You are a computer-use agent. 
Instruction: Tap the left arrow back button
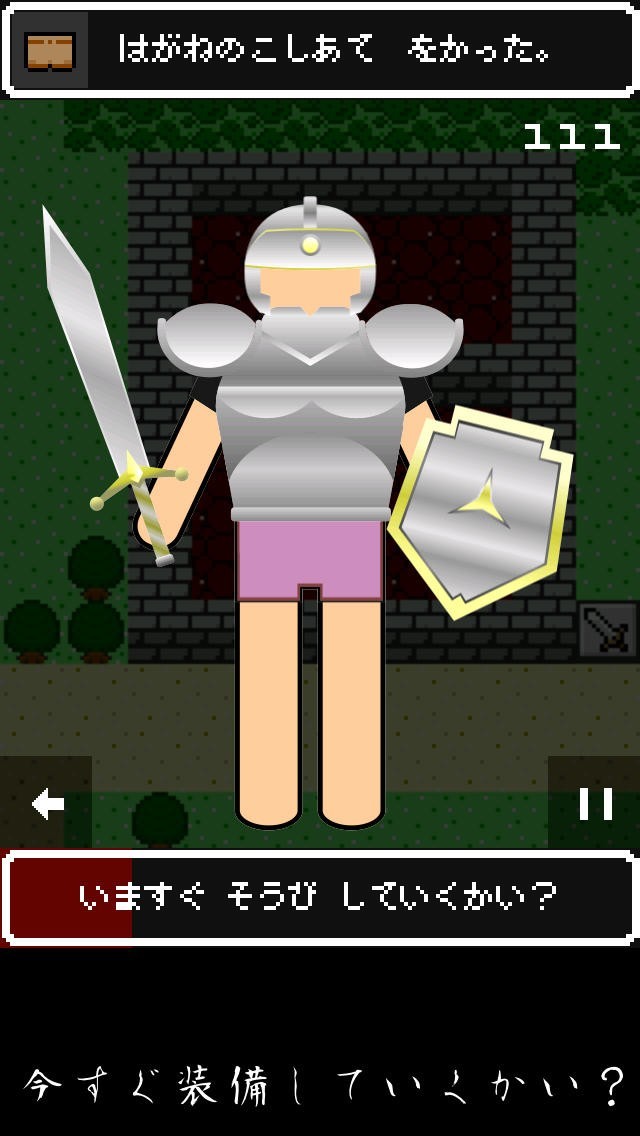(46, 803)
